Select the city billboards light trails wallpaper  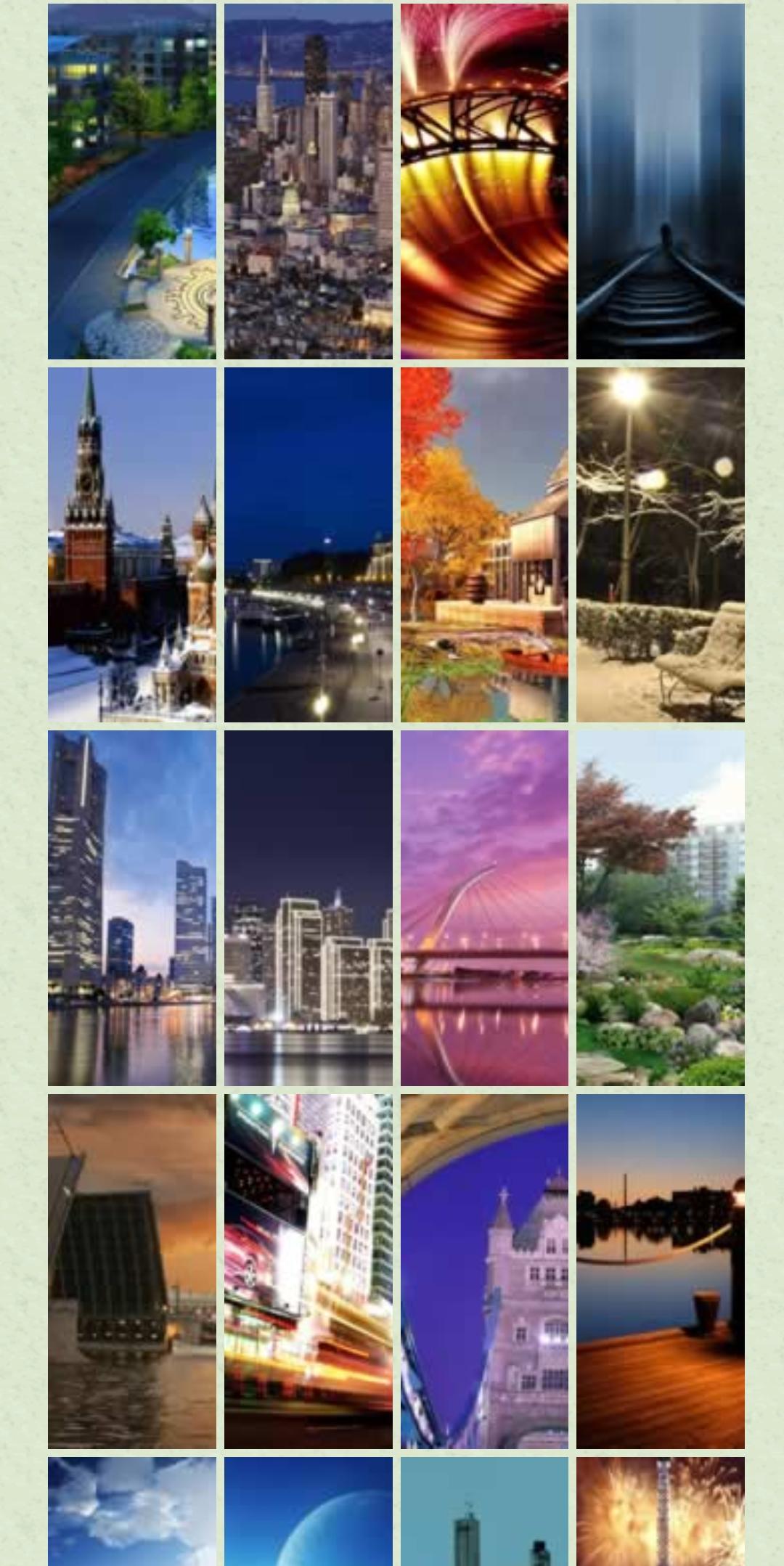coord(308,1271)
